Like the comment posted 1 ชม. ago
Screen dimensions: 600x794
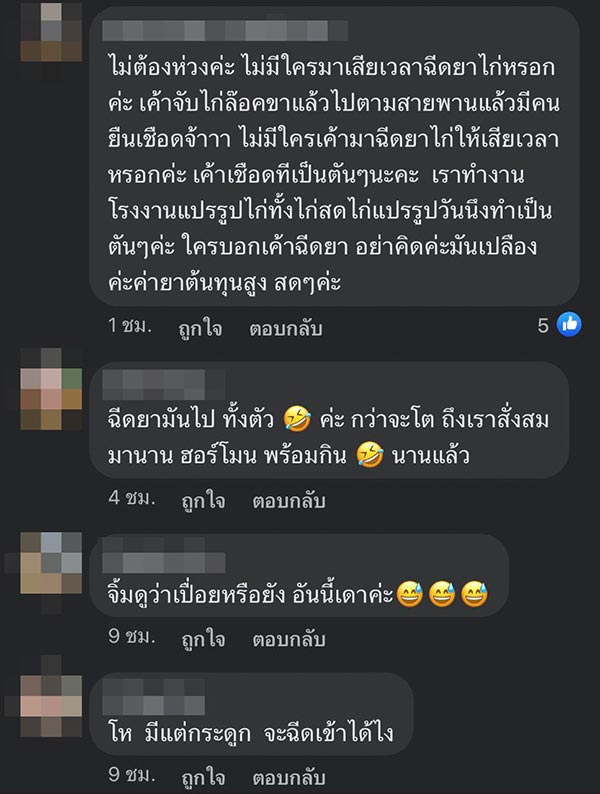point(201,326)
